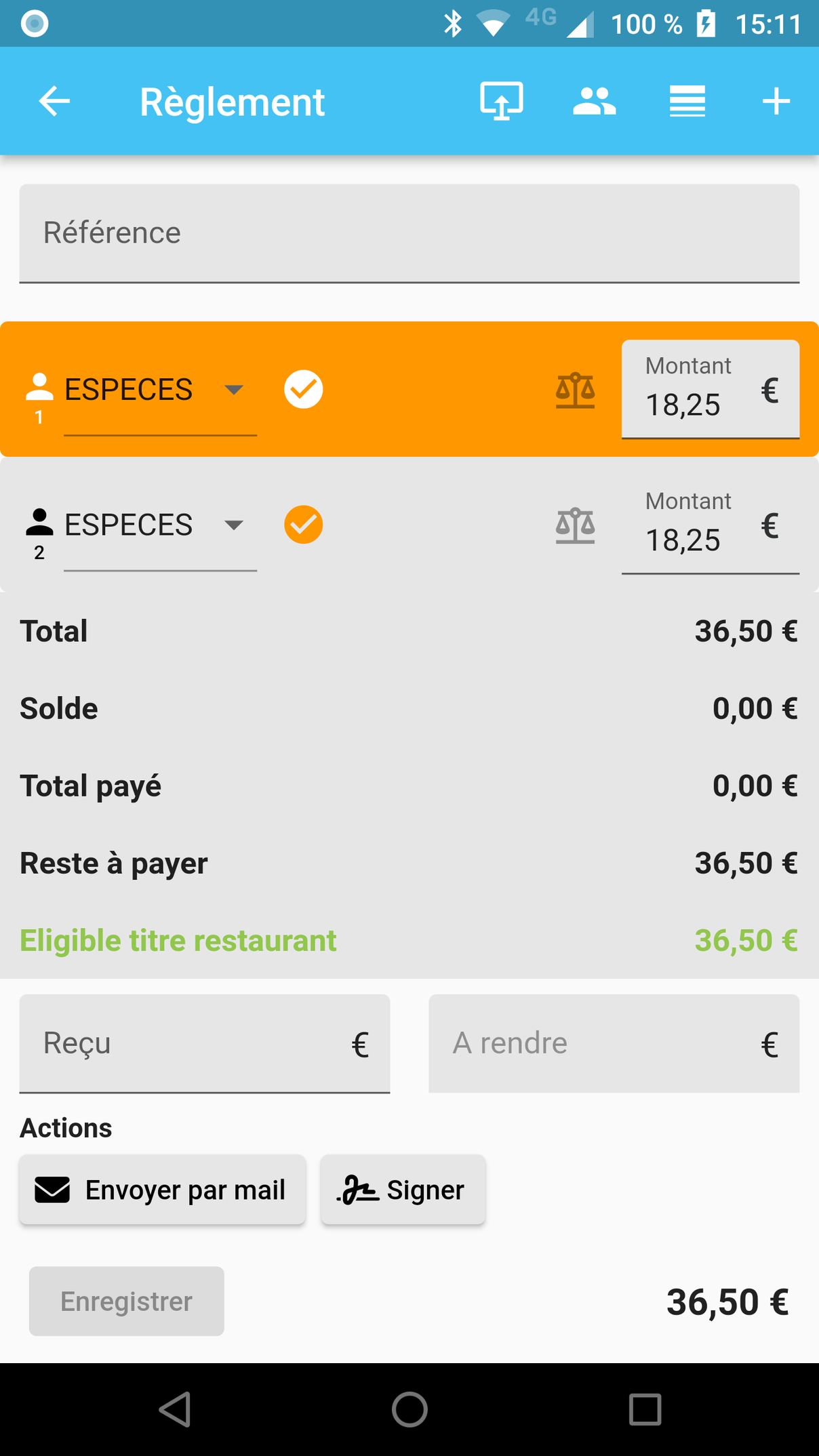Tap the balance scale icon for payer 1

576,390
